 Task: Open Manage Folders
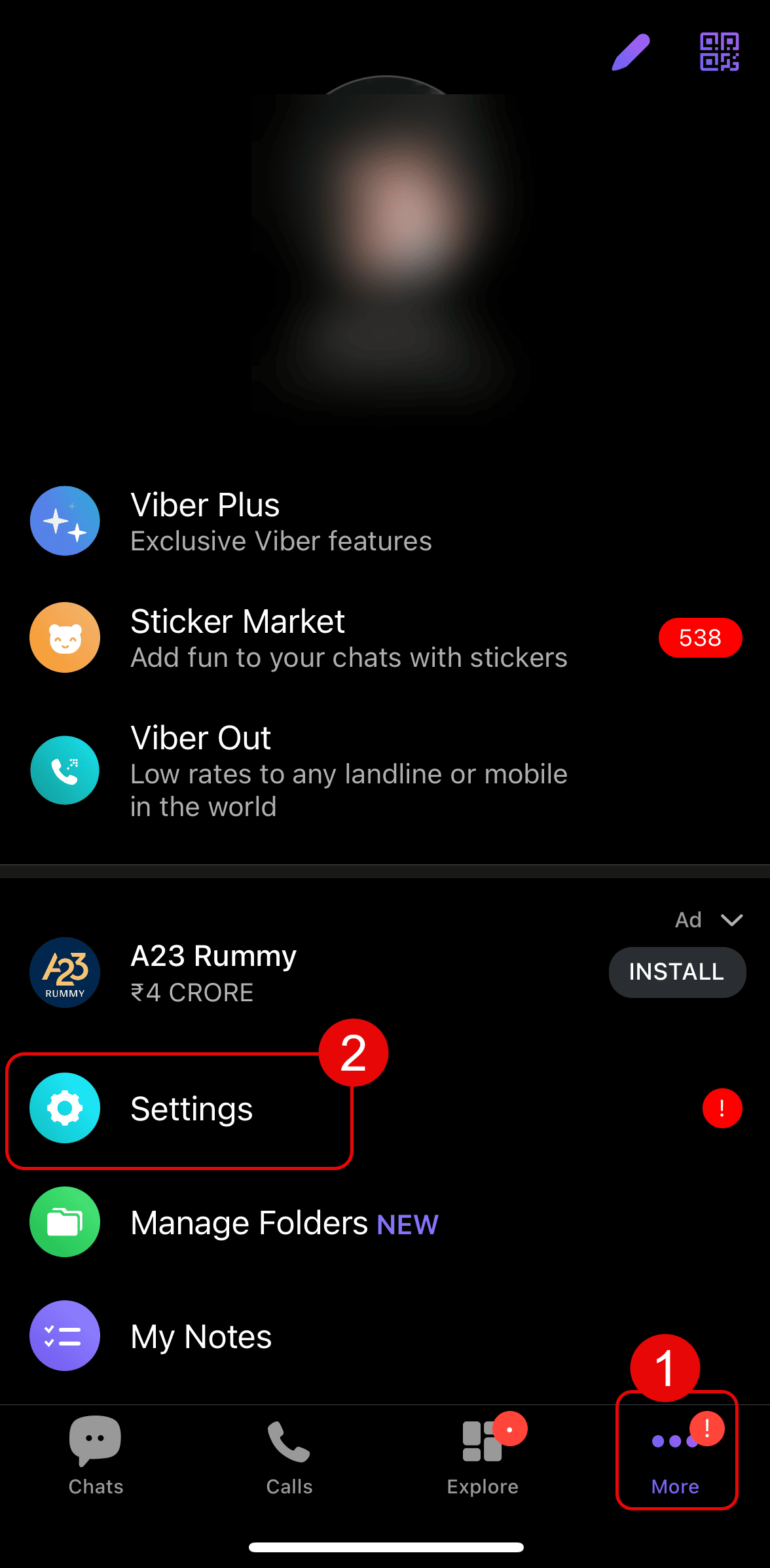coord(284,1222)
